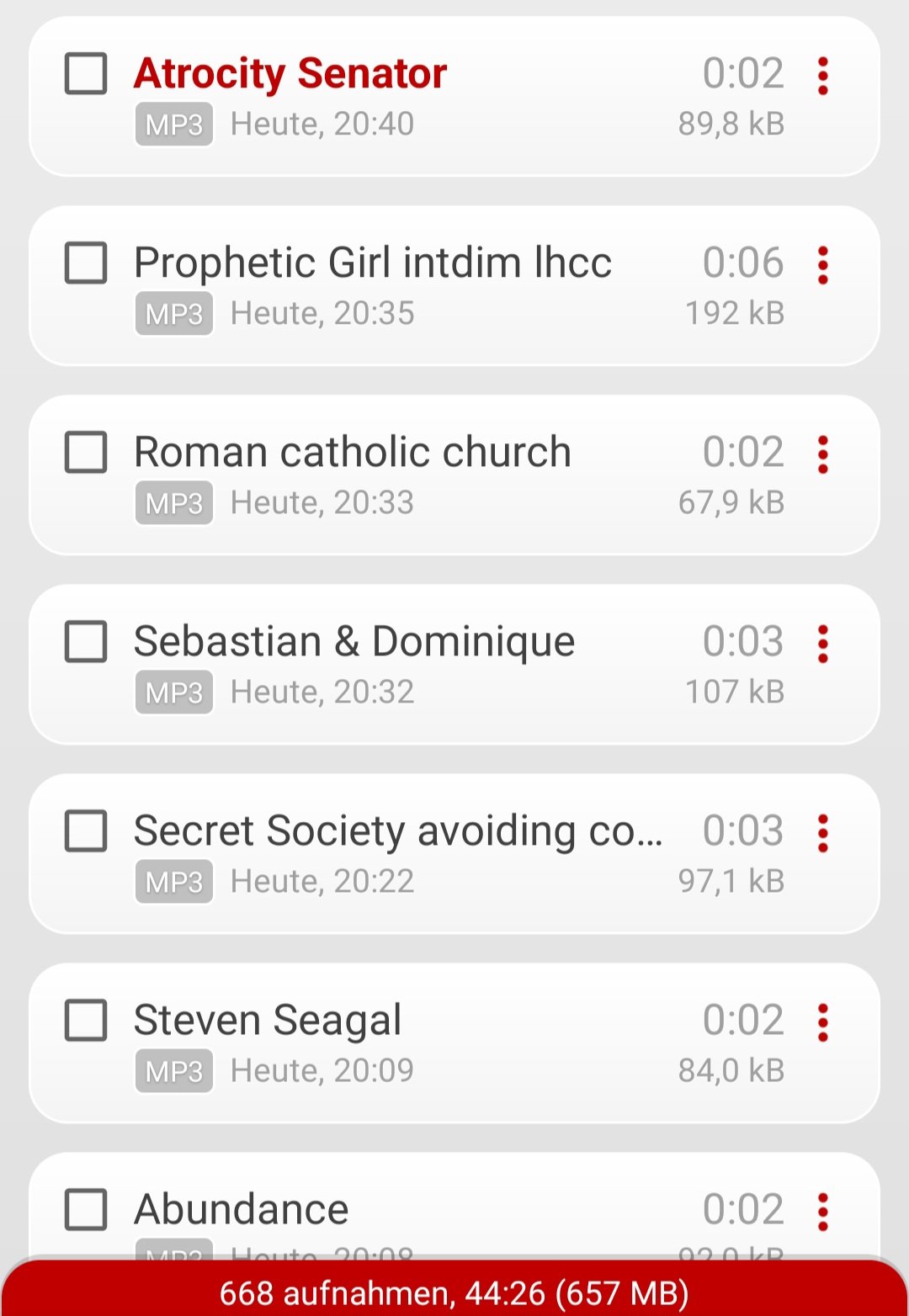Open three-dot menu for Sebastian & Dominique
Image resolution: width=909 pixels, height=1316 pixels.
pos(823,644)
